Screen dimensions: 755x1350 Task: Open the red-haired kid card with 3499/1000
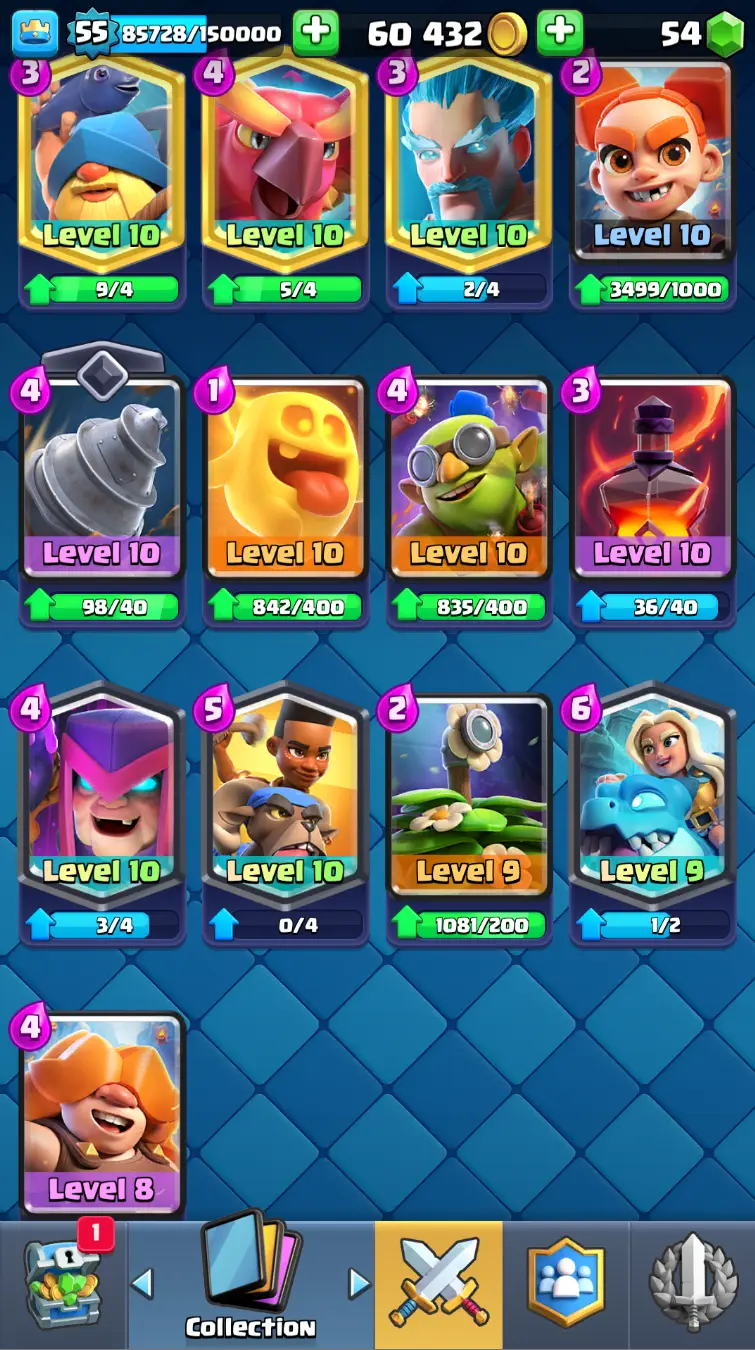coord(652,160)
